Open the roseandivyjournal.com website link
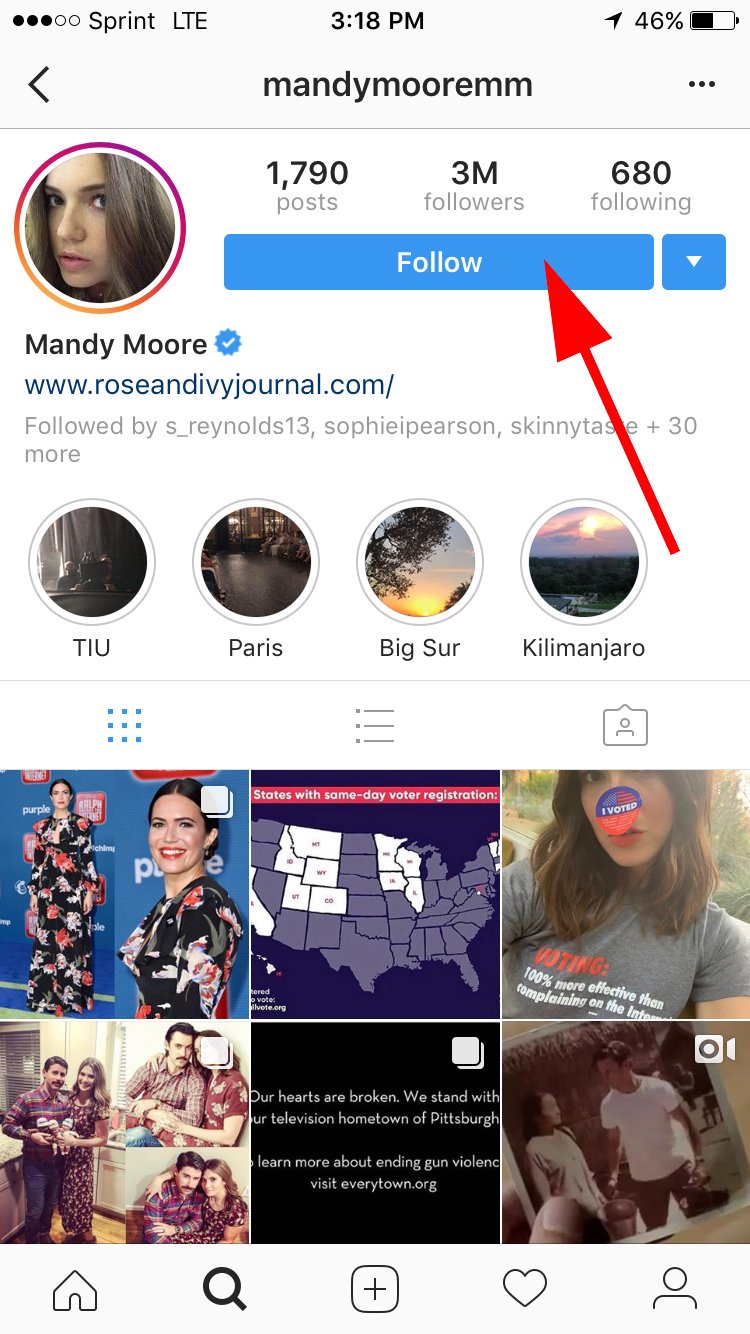 click(209, 385)
